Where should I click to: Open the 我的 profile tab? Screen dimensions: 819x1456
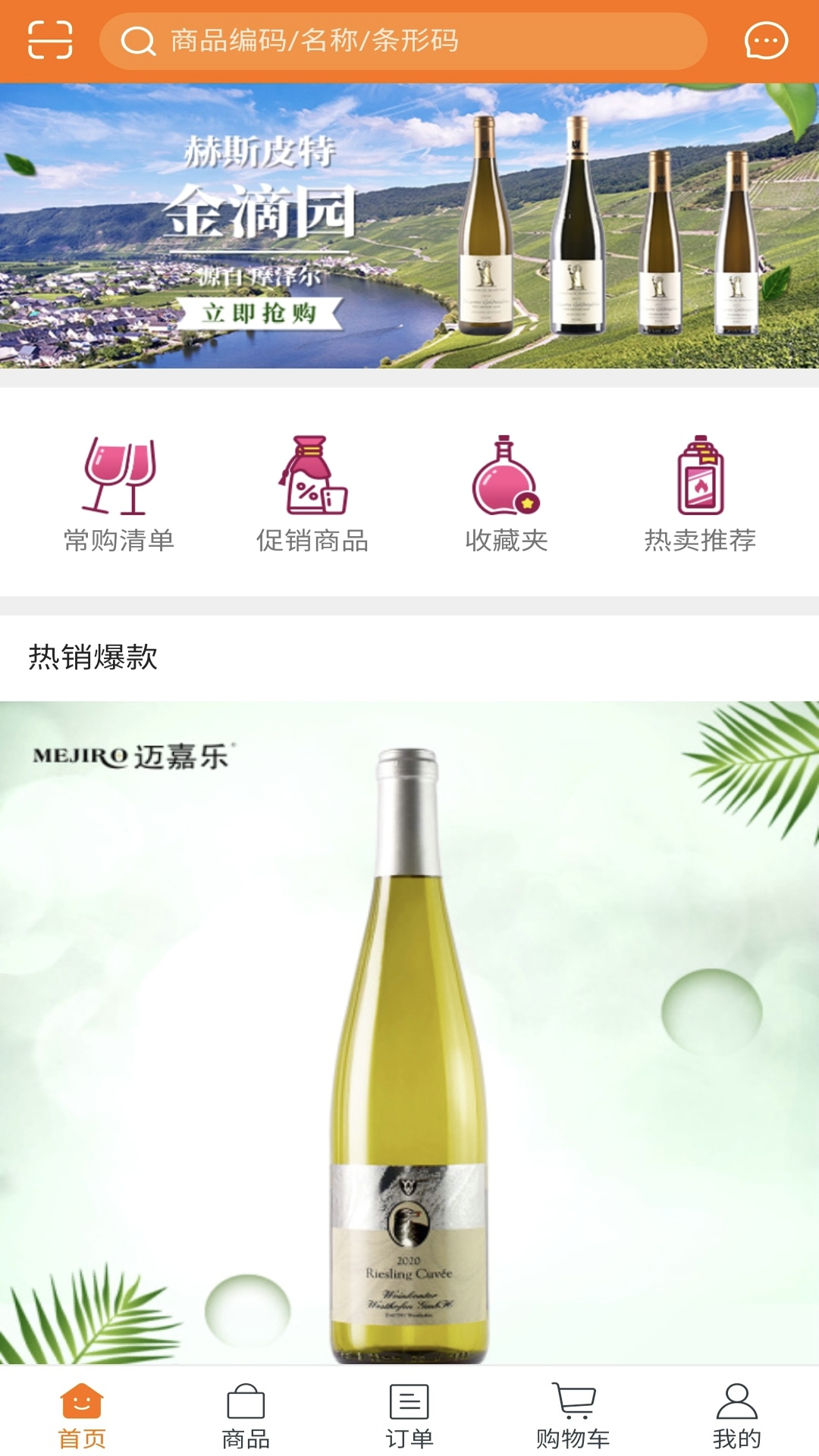[x=737, y=1415]
